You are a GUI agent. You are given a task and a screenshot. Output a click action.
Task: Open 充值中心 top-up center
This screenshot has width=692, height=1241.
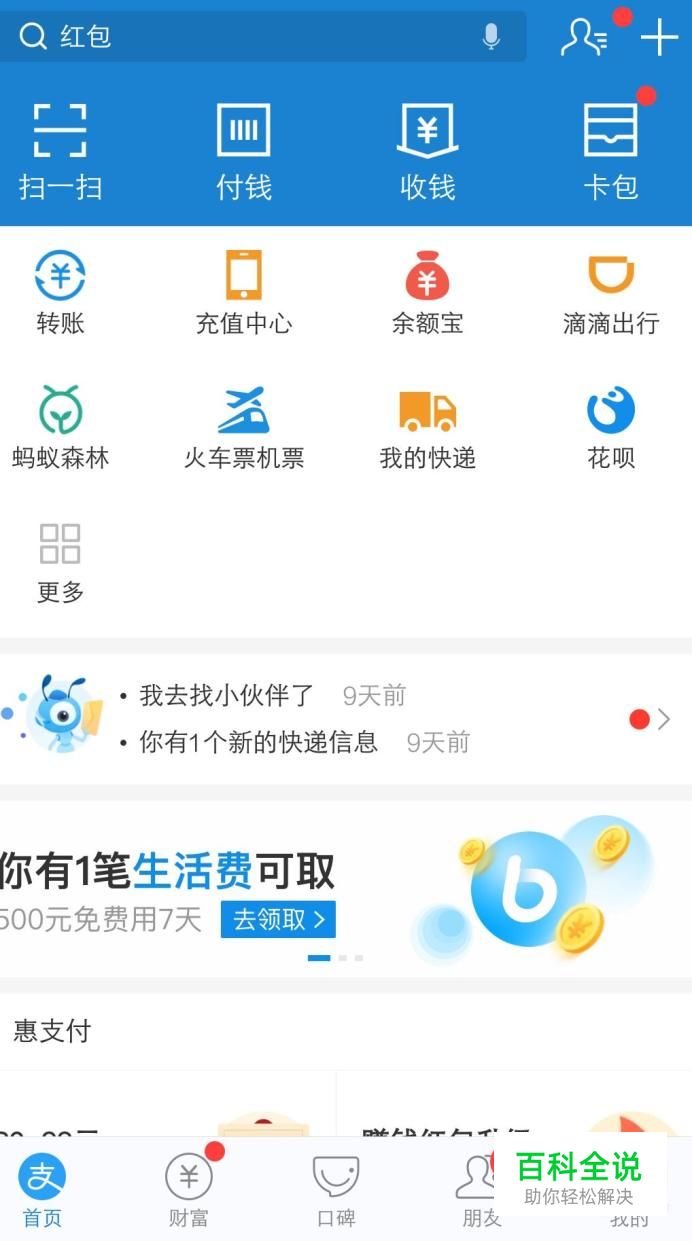[244, 292]
